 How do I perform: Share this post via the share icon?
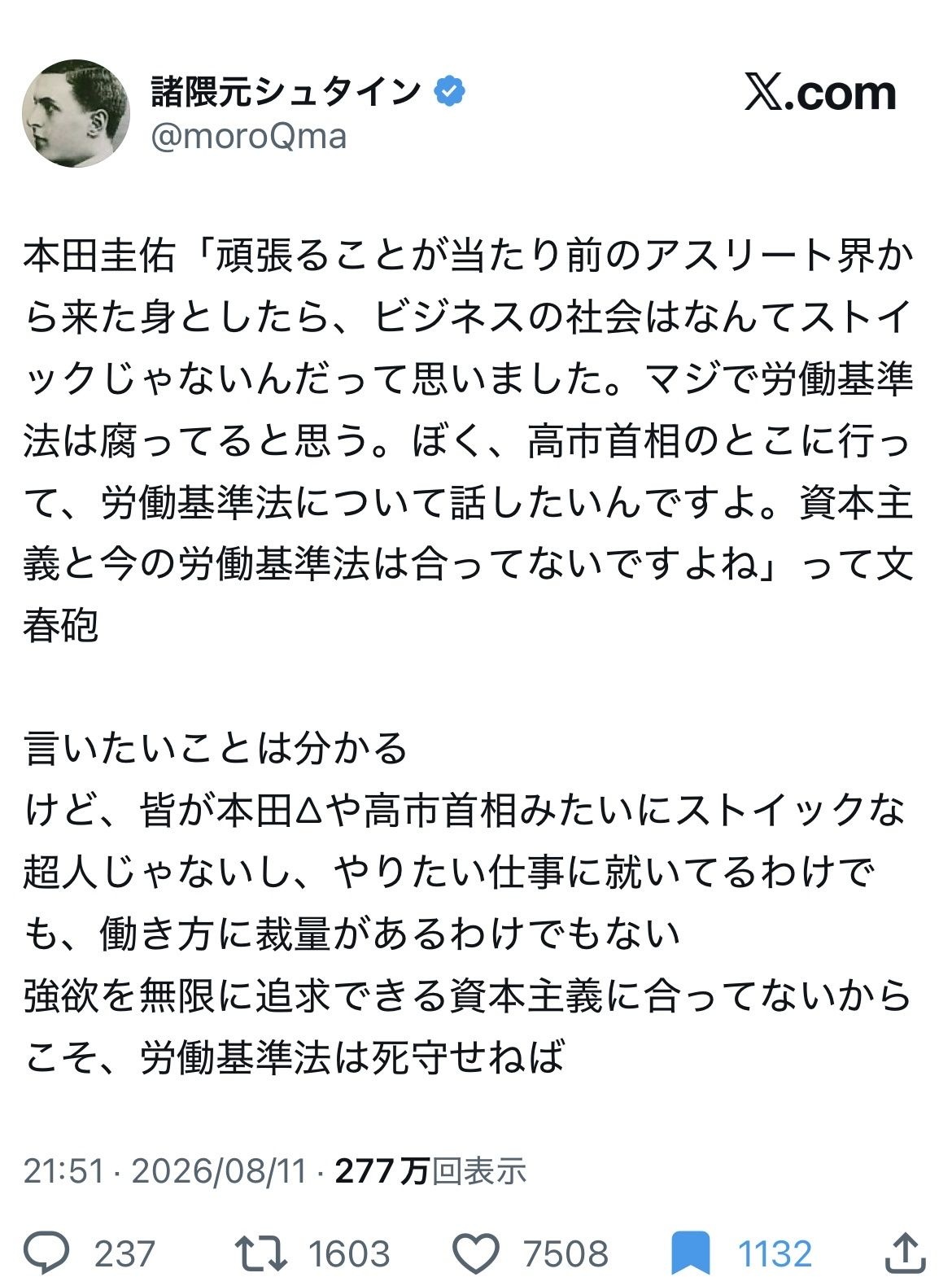[x=904, y=1253]
